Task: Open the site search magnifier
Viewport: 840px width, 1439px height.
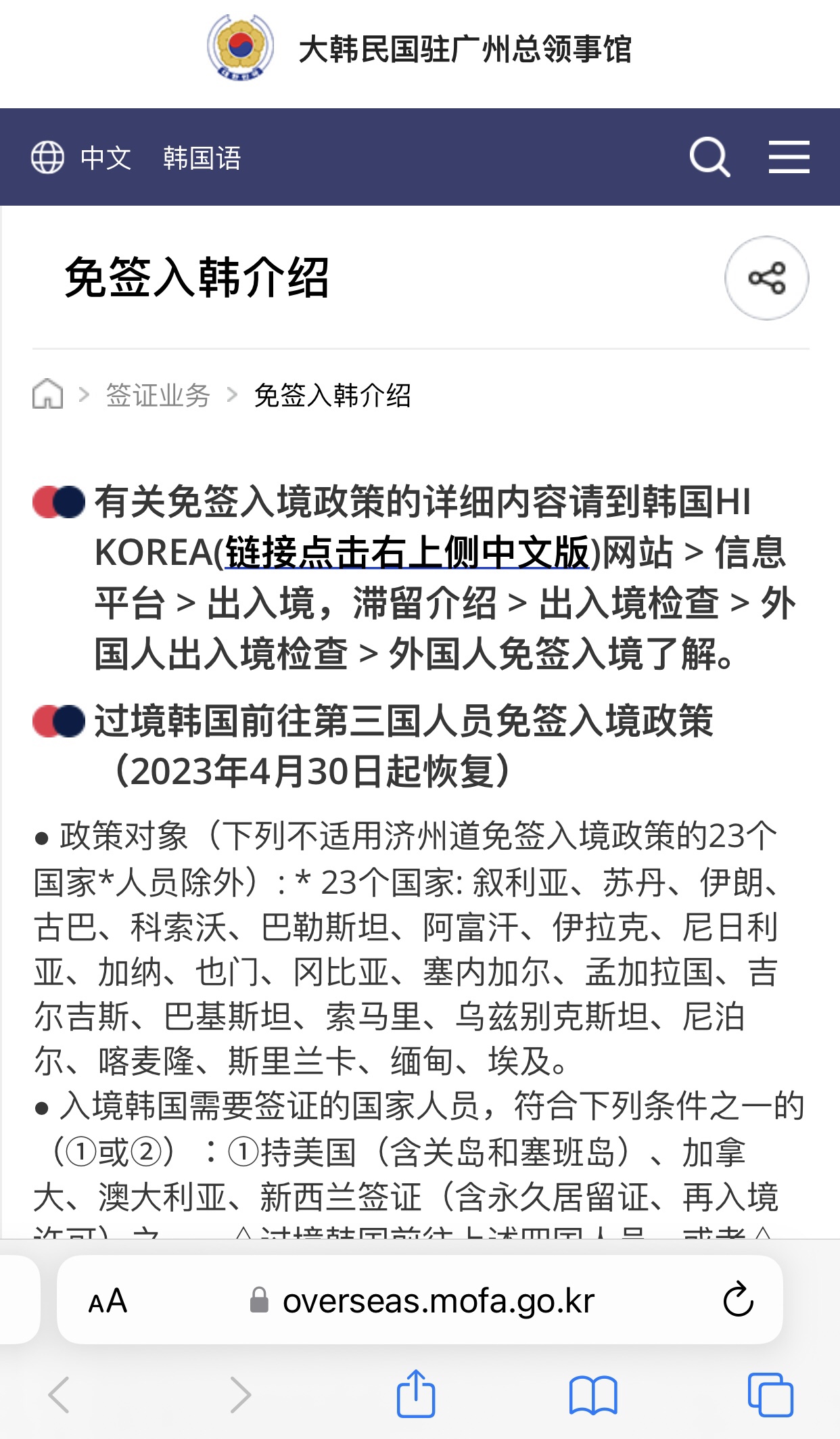Action: pos(709,157)
